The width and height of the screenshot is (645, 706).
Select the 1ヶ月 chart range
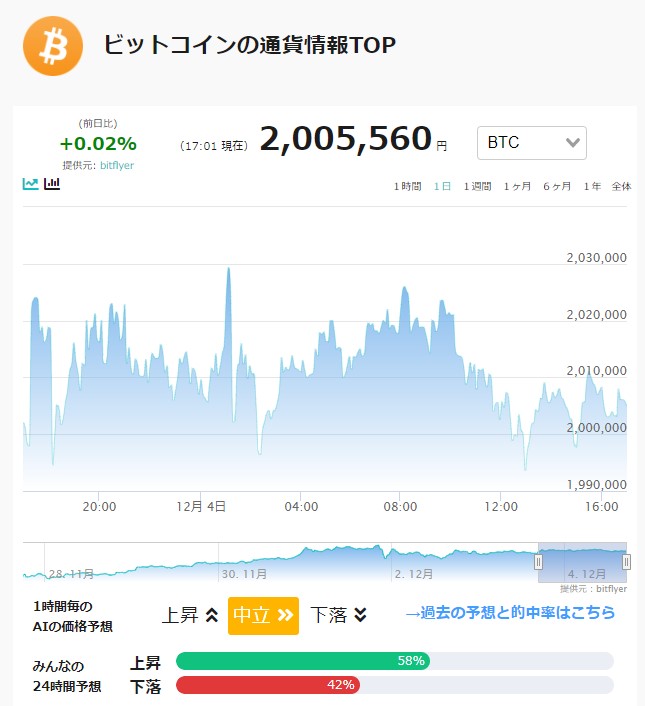click(517, 186)
